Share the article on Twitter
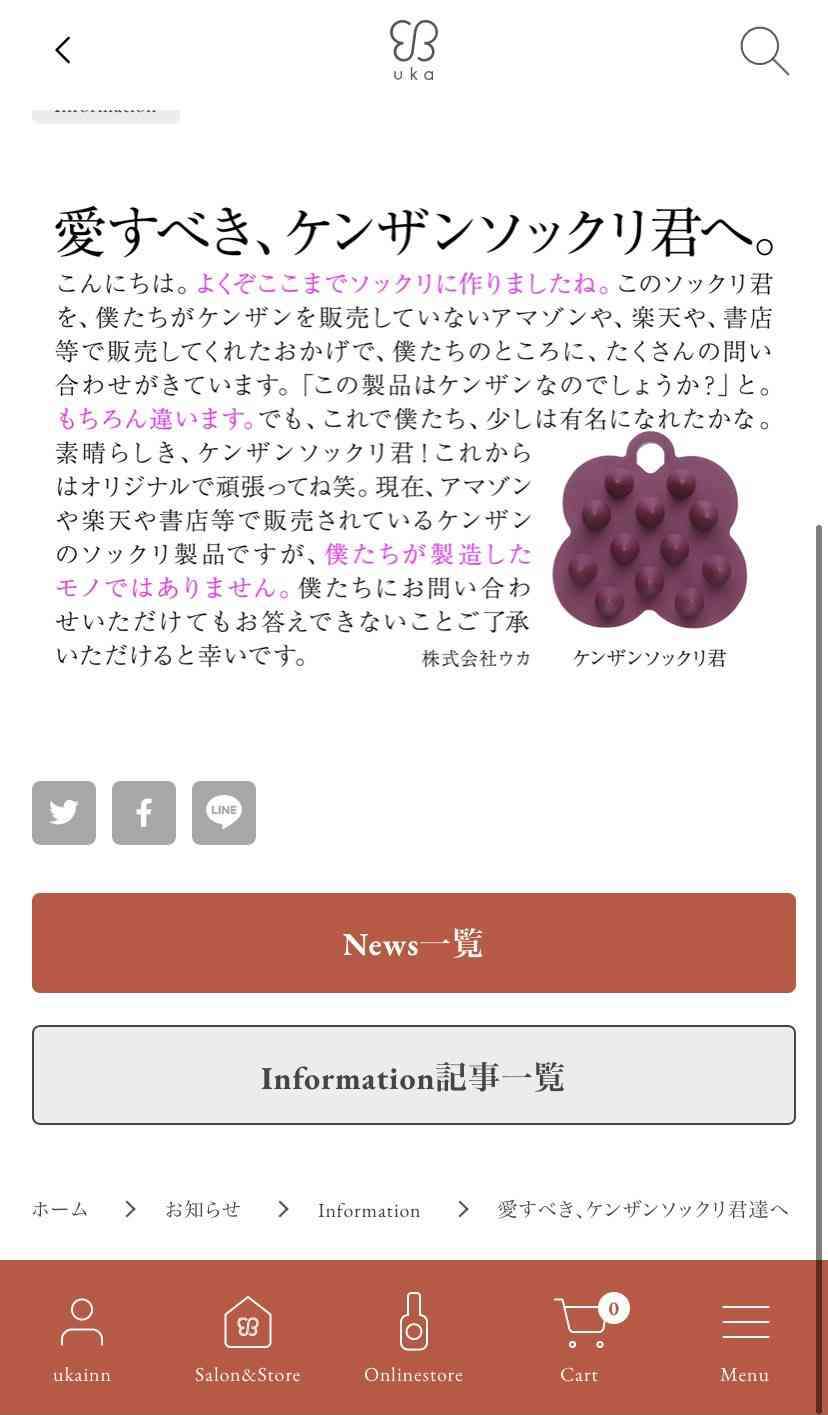Screen dimensions: 828x1415 tap(63, 812)
